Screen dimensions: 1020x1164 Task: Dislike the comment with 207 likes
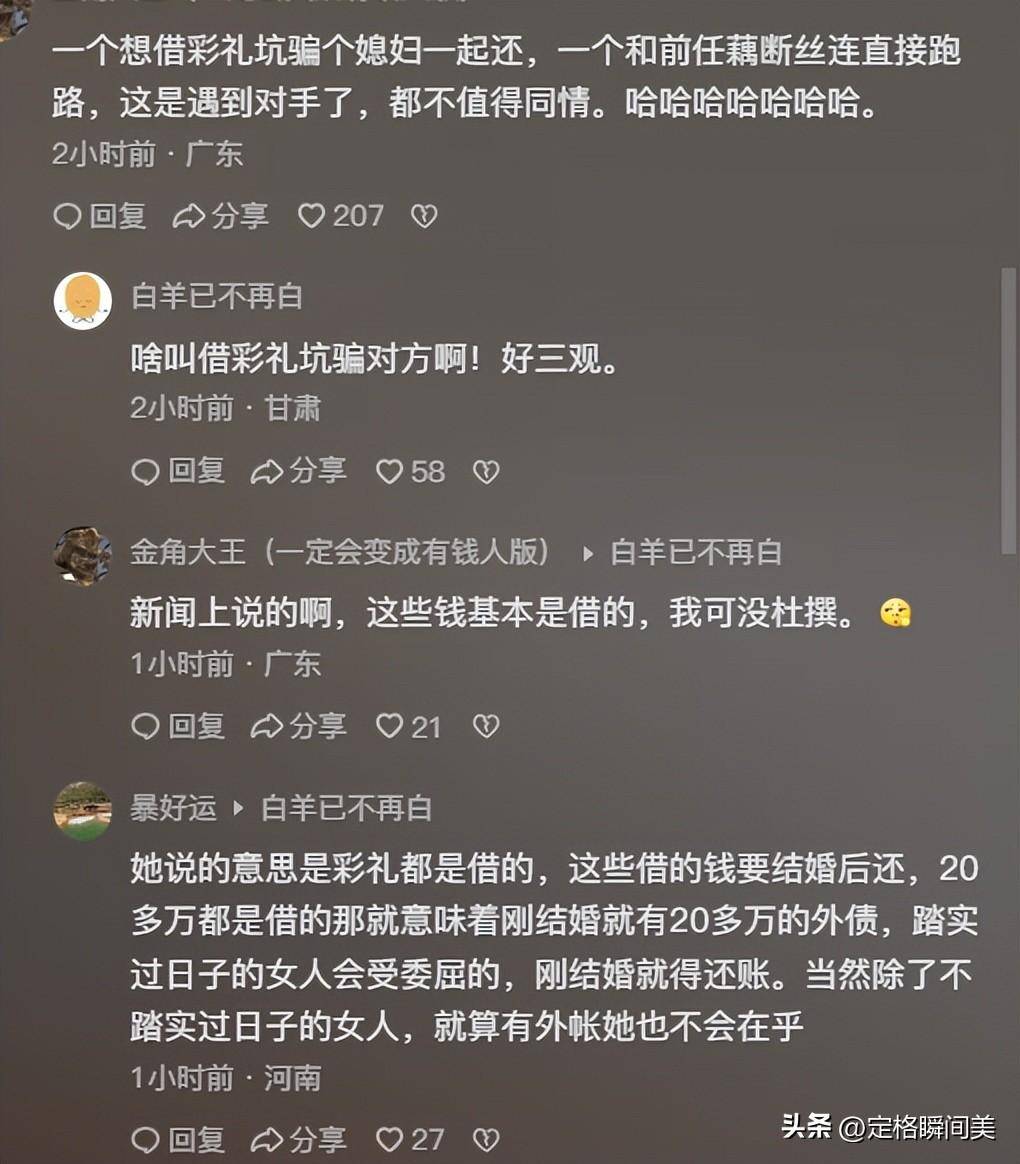click(x=424, y=216)
